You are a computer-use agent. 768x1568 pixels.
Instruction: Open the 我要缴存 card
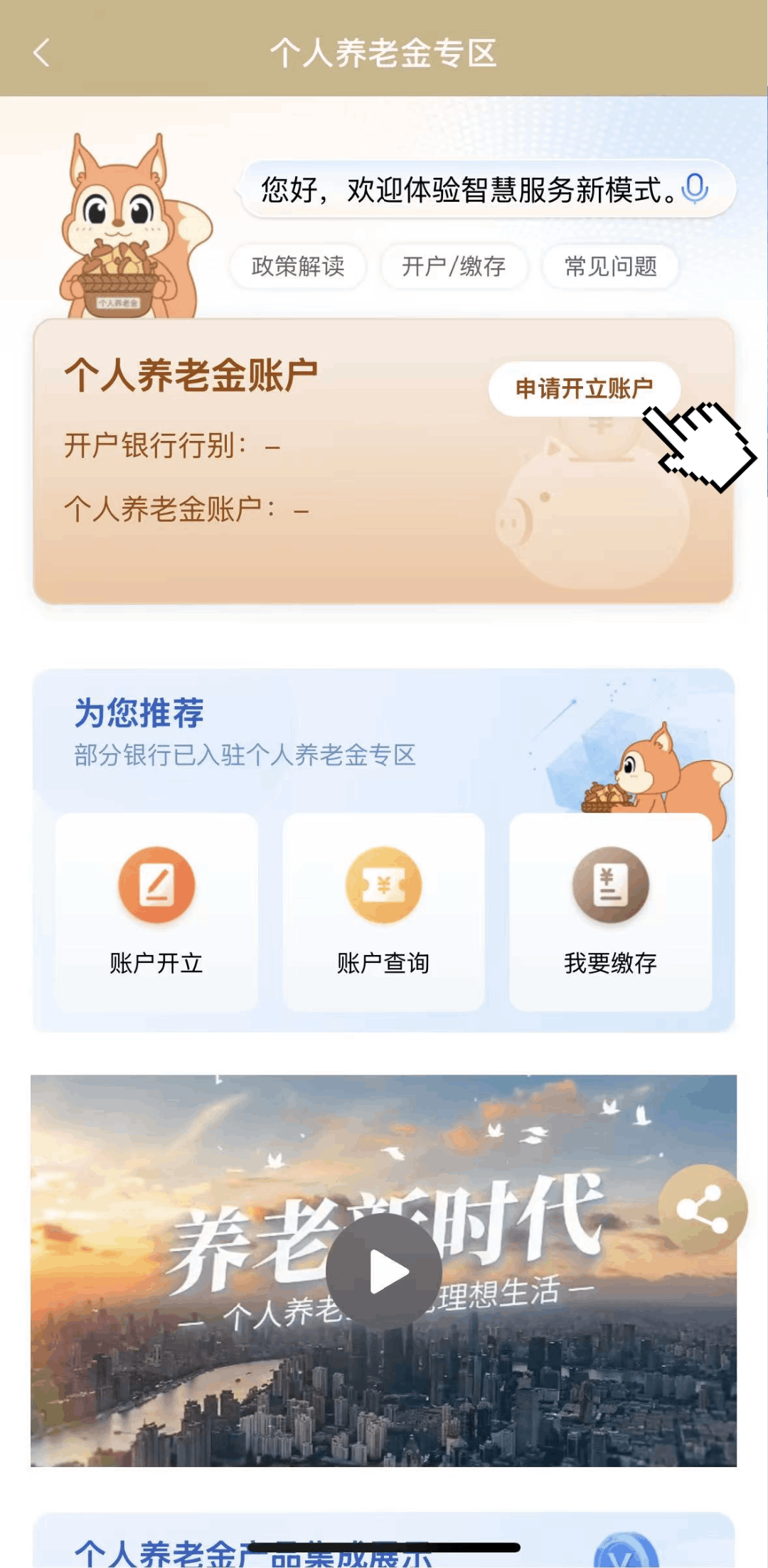pyautogui.click(x=610, y=912)
